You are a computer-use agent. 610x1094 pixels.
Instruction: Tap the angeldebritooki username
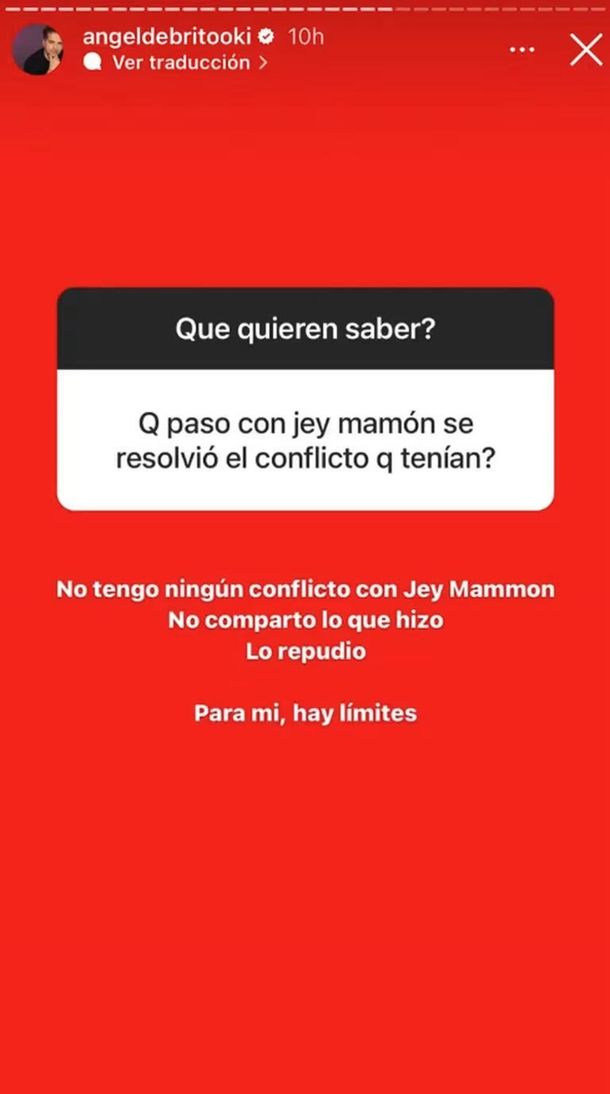pyautogui.click(x=166, y=37)
